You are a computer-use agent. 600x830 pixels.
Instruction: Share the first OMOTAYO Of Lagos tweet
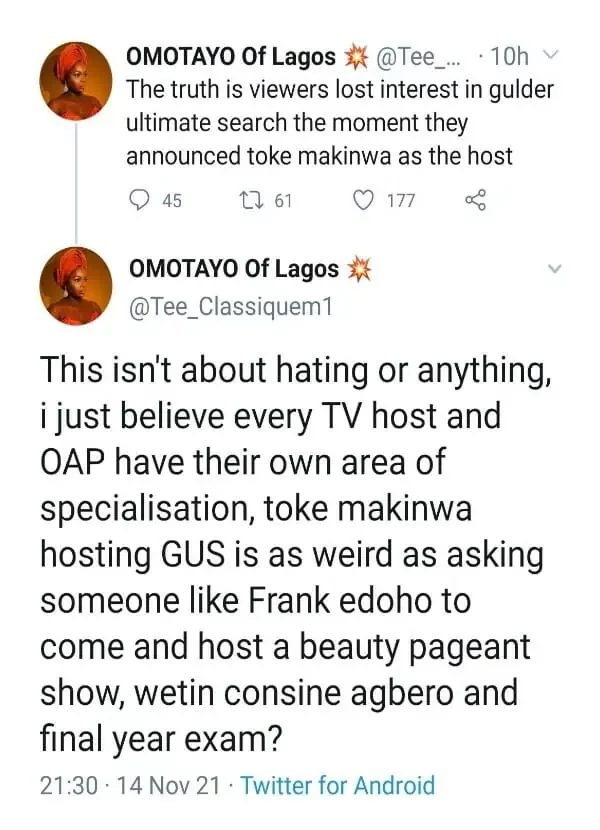tap(475, 201)
